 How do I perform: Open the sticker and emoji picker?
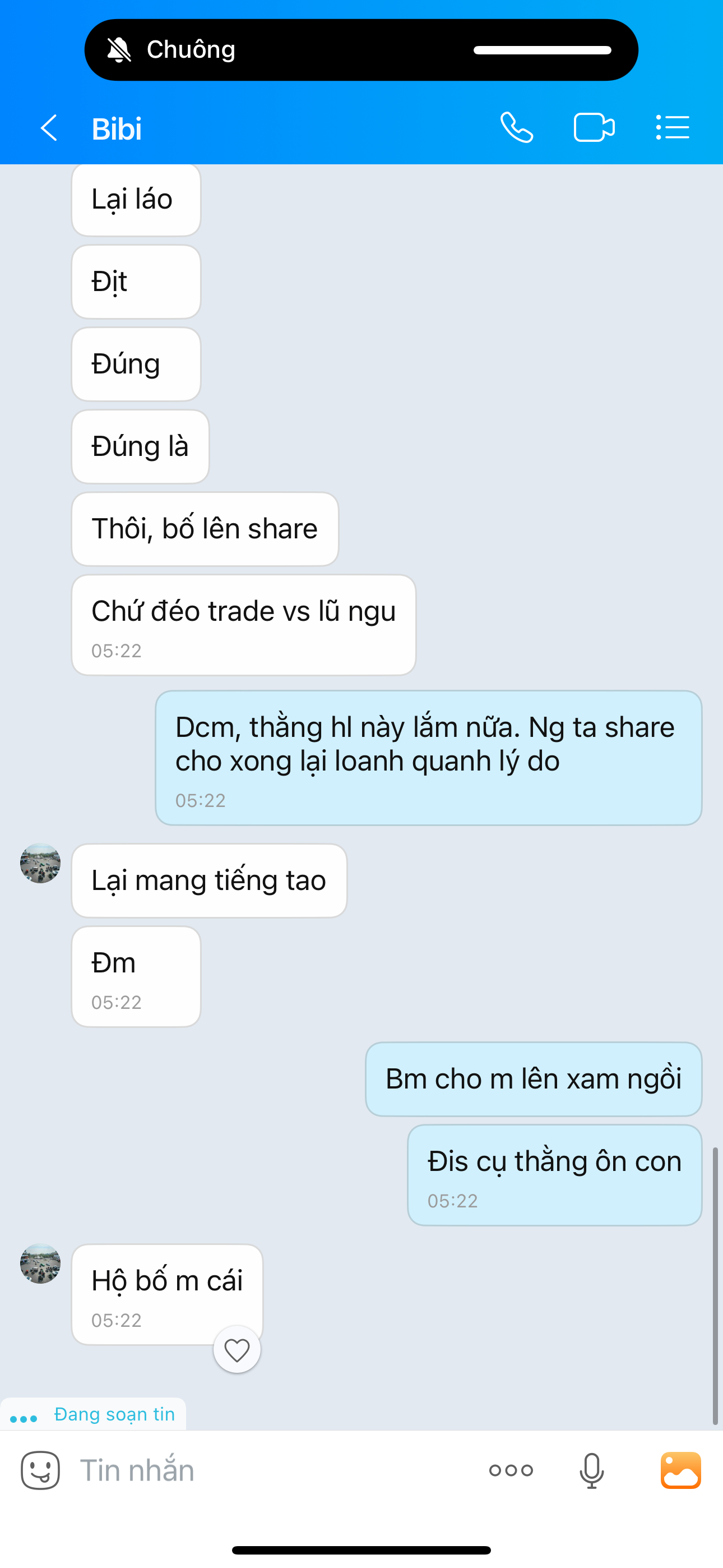point(40,1470)
